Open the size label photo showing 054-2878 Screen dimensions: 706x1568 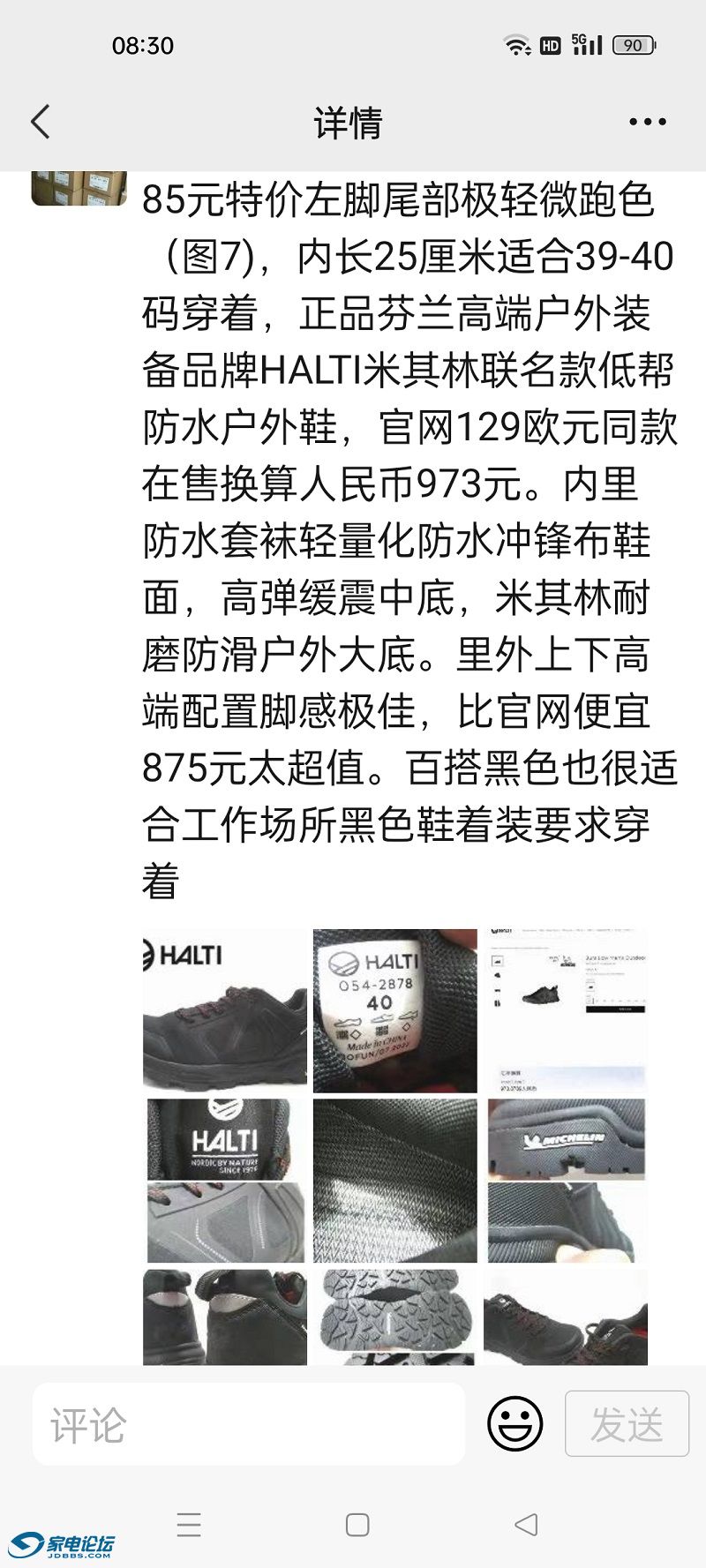pos(394,1009)
